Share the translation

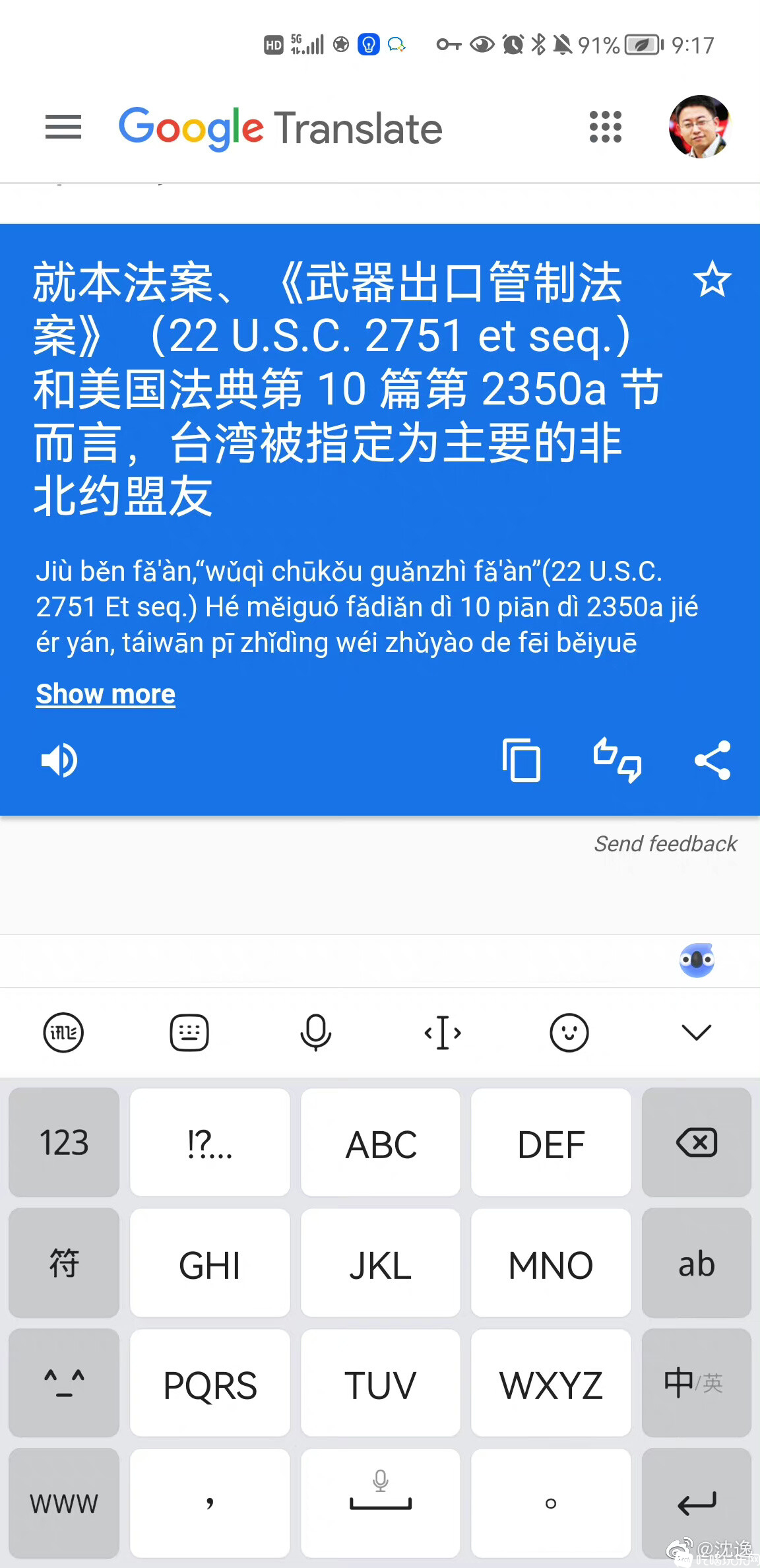(x=712, y=760)
